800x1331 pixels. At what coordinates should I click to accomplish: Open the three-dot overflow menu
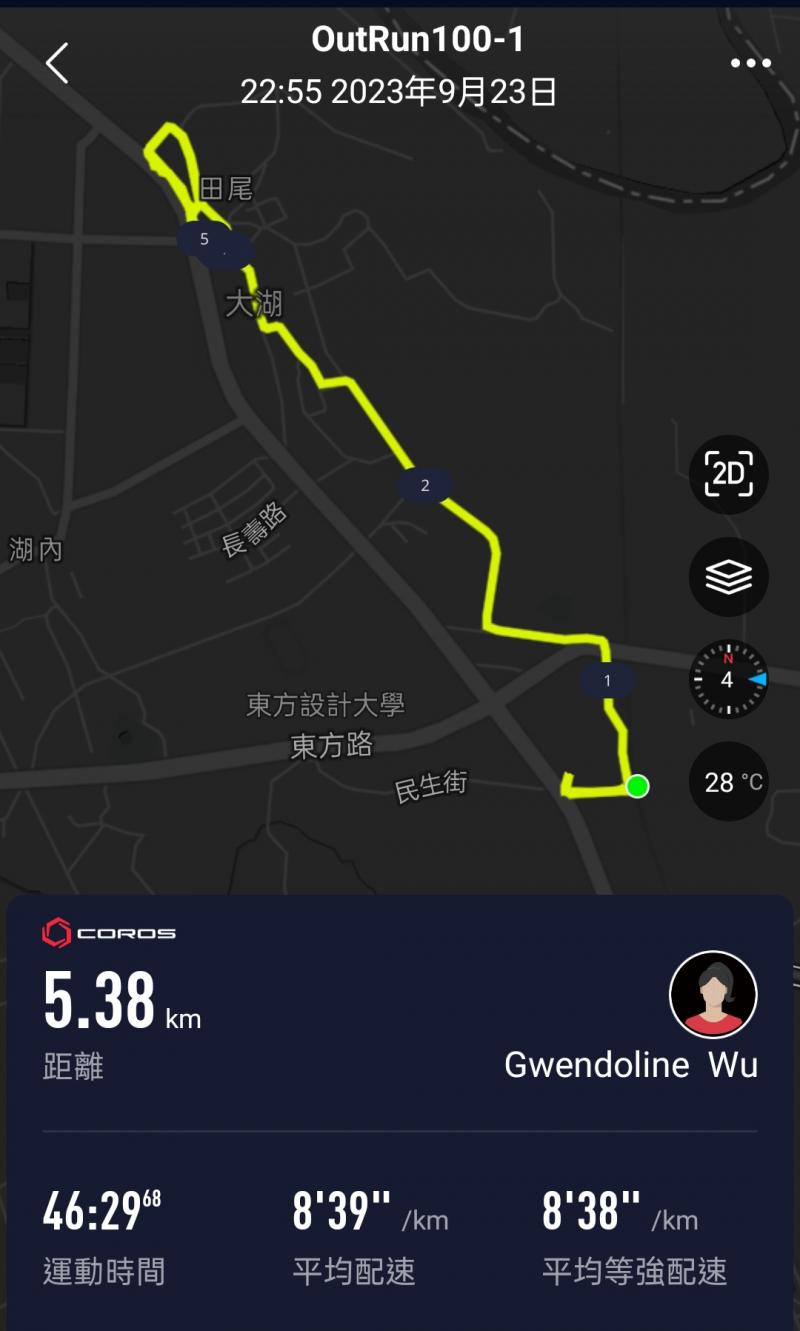click(x=750, y=64)
